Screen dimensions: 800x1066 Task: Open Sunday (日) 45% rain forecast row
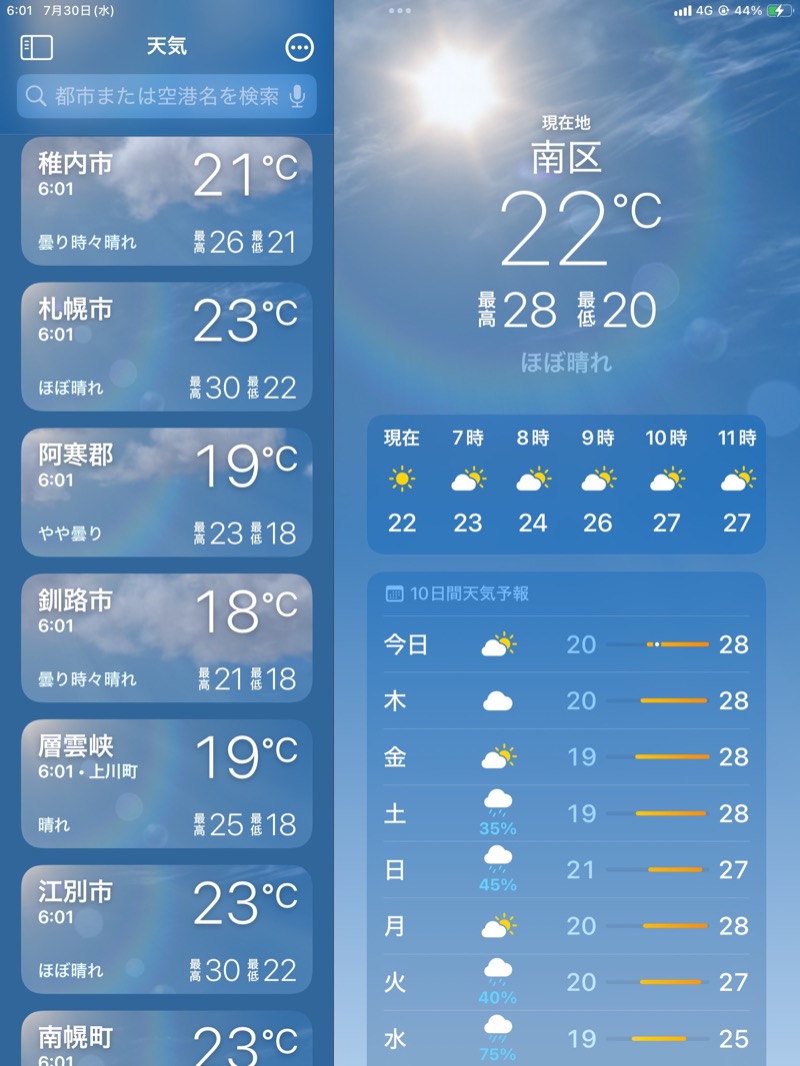[566, 869]
